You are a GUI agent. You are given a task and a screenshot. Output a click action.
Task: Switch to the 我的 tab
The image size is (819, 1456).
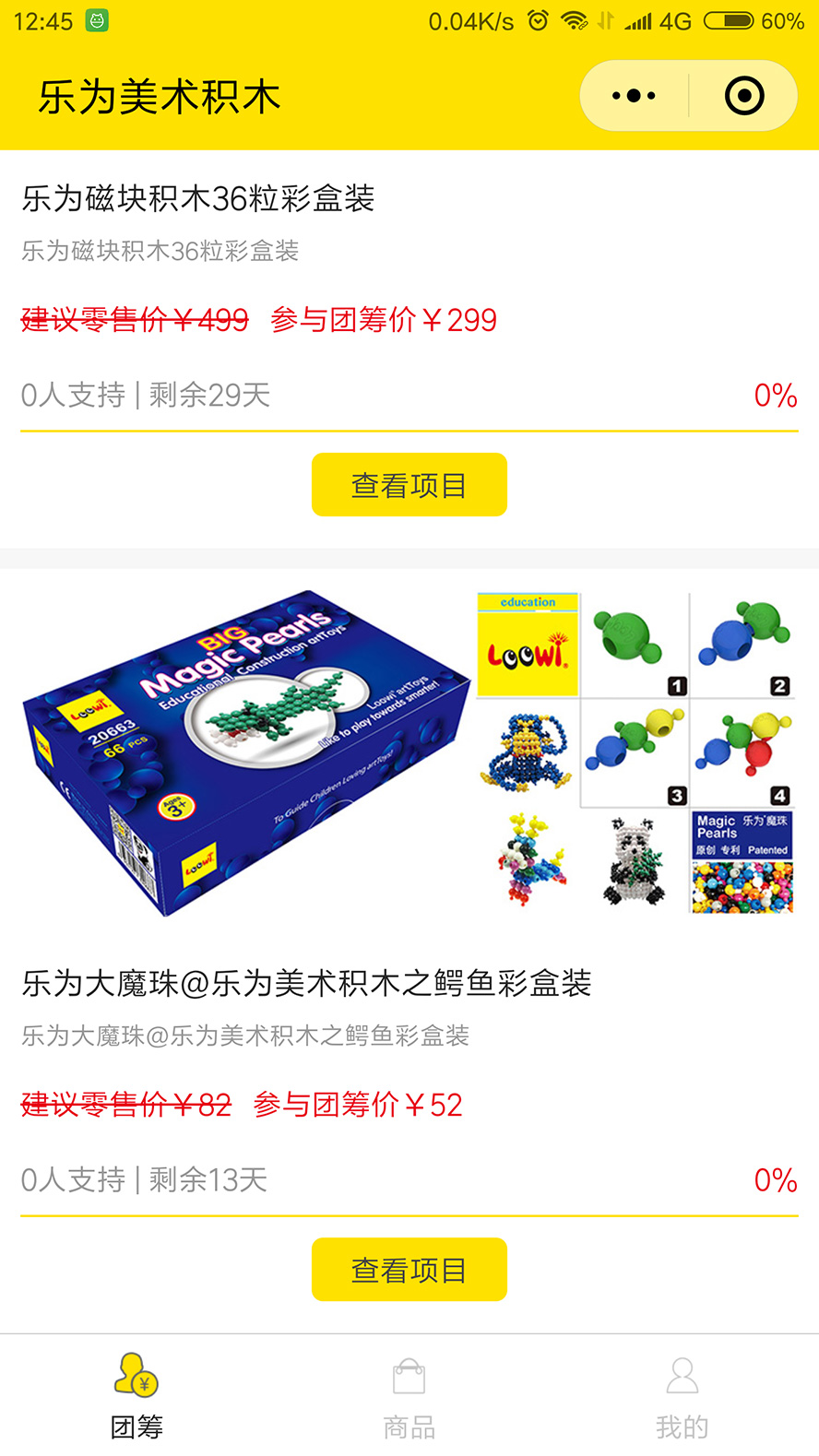click(x=682, y=1396)
